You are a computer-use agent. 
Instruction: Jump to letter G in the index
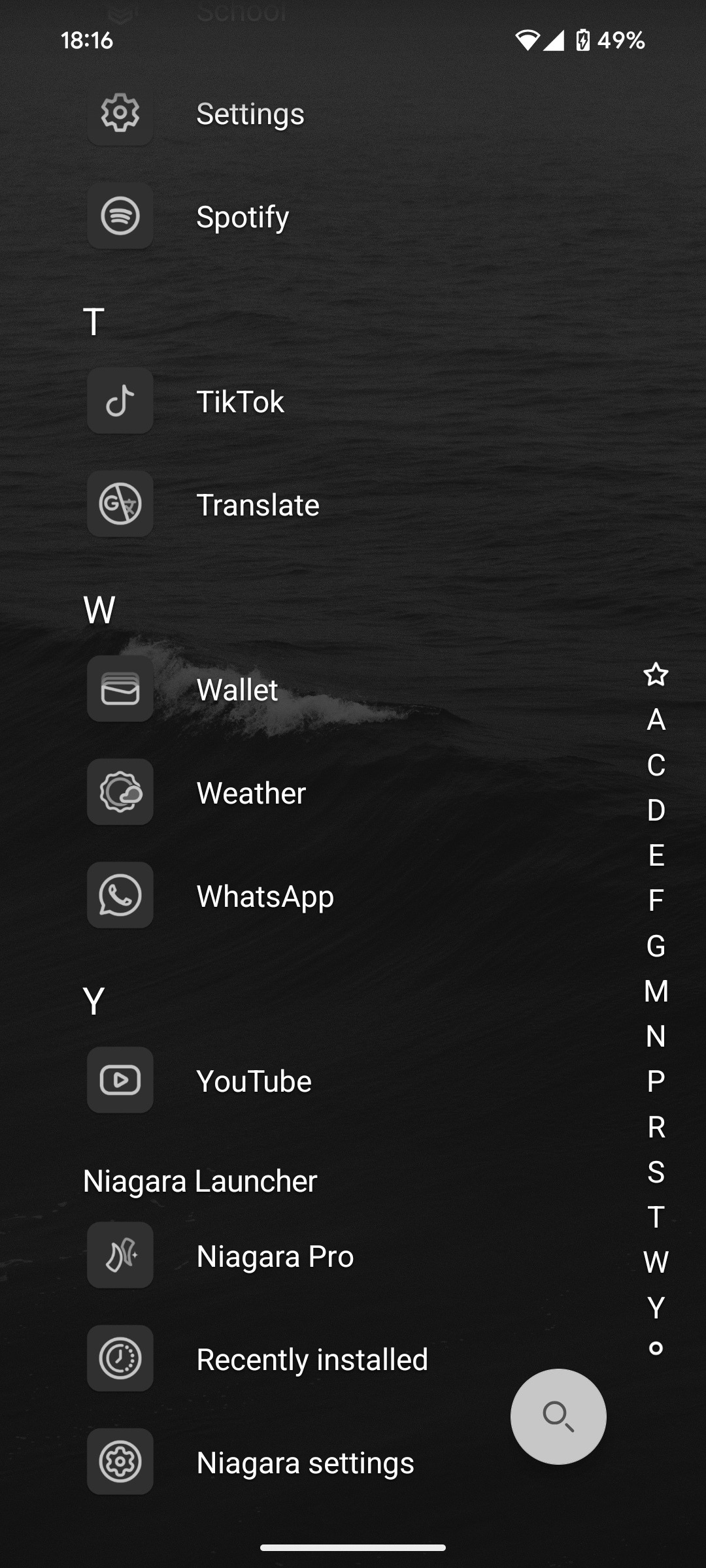point(656,946)
